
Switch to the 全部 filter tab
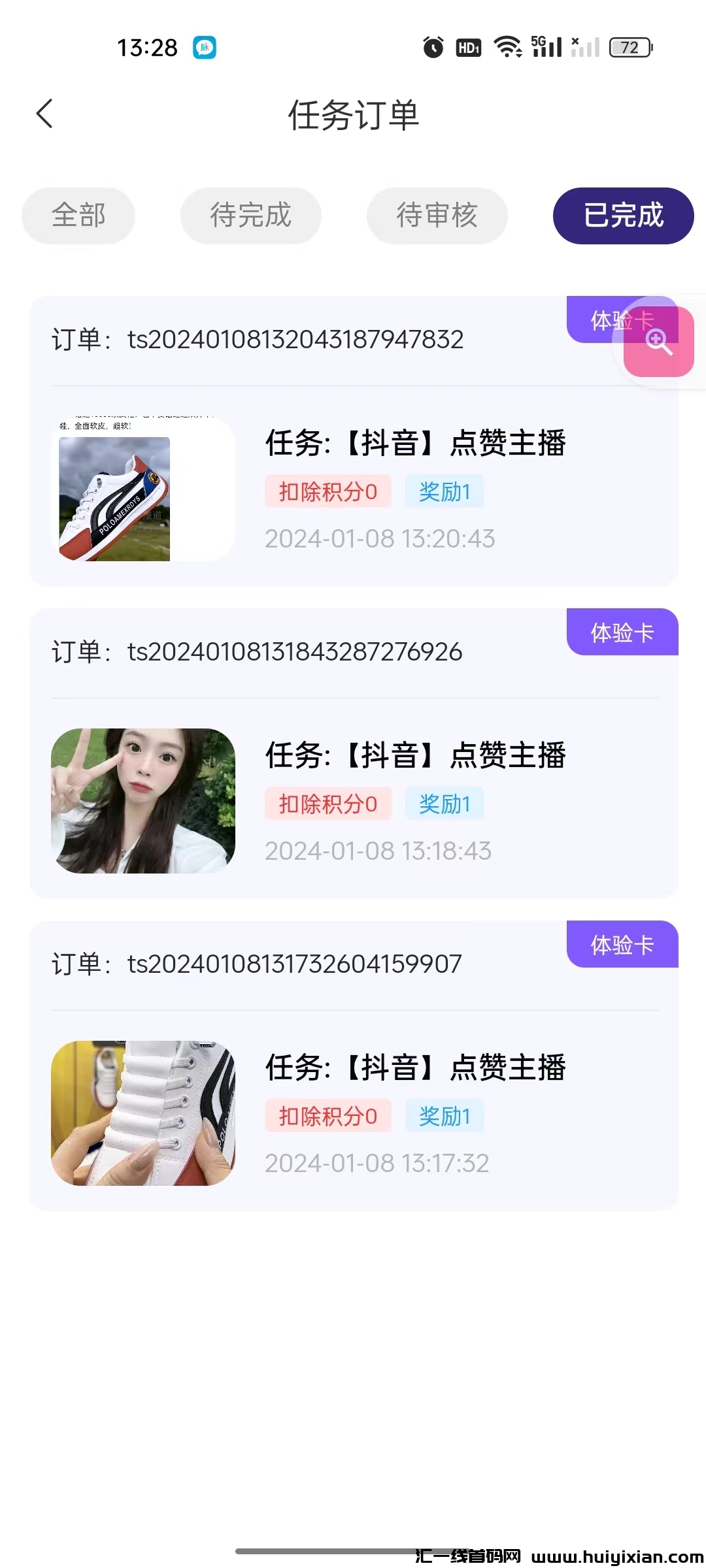click(x=78, y=216)
